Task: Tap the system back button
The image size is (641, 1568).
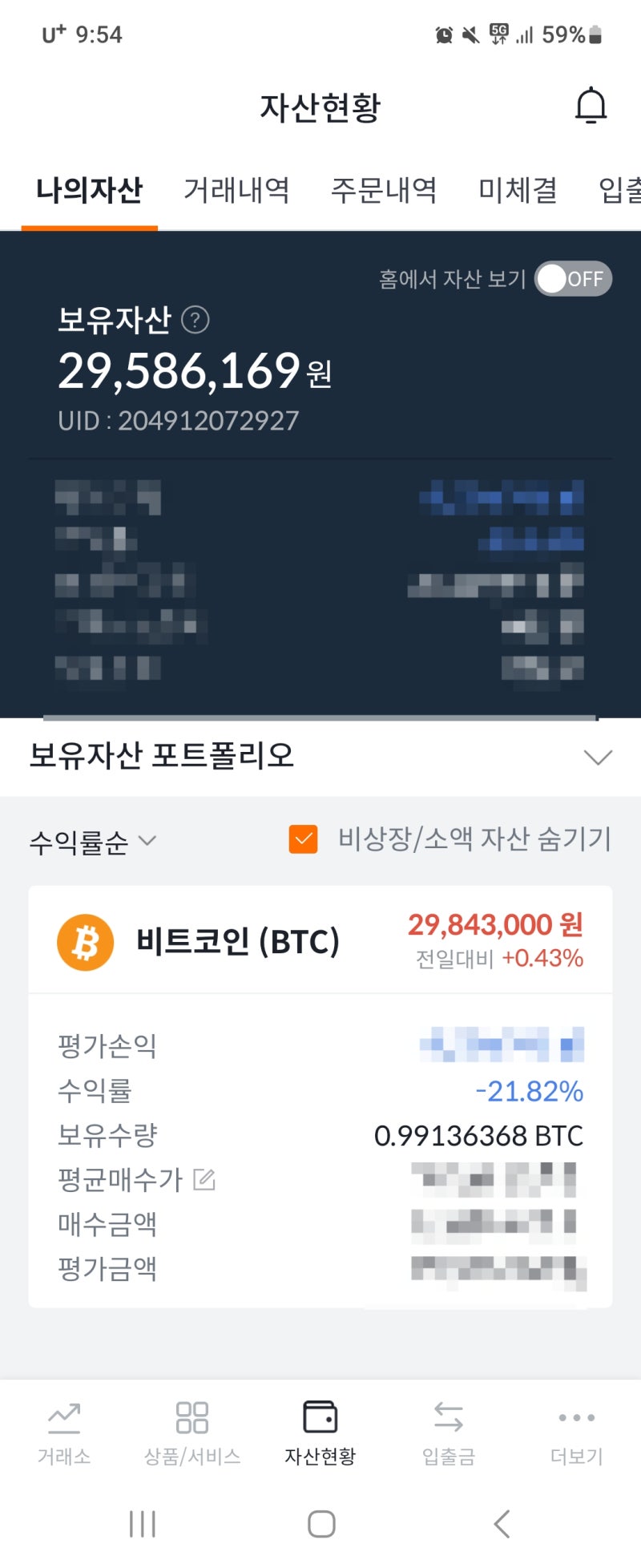Action: pyautogui.click(x=502, y=1523)
